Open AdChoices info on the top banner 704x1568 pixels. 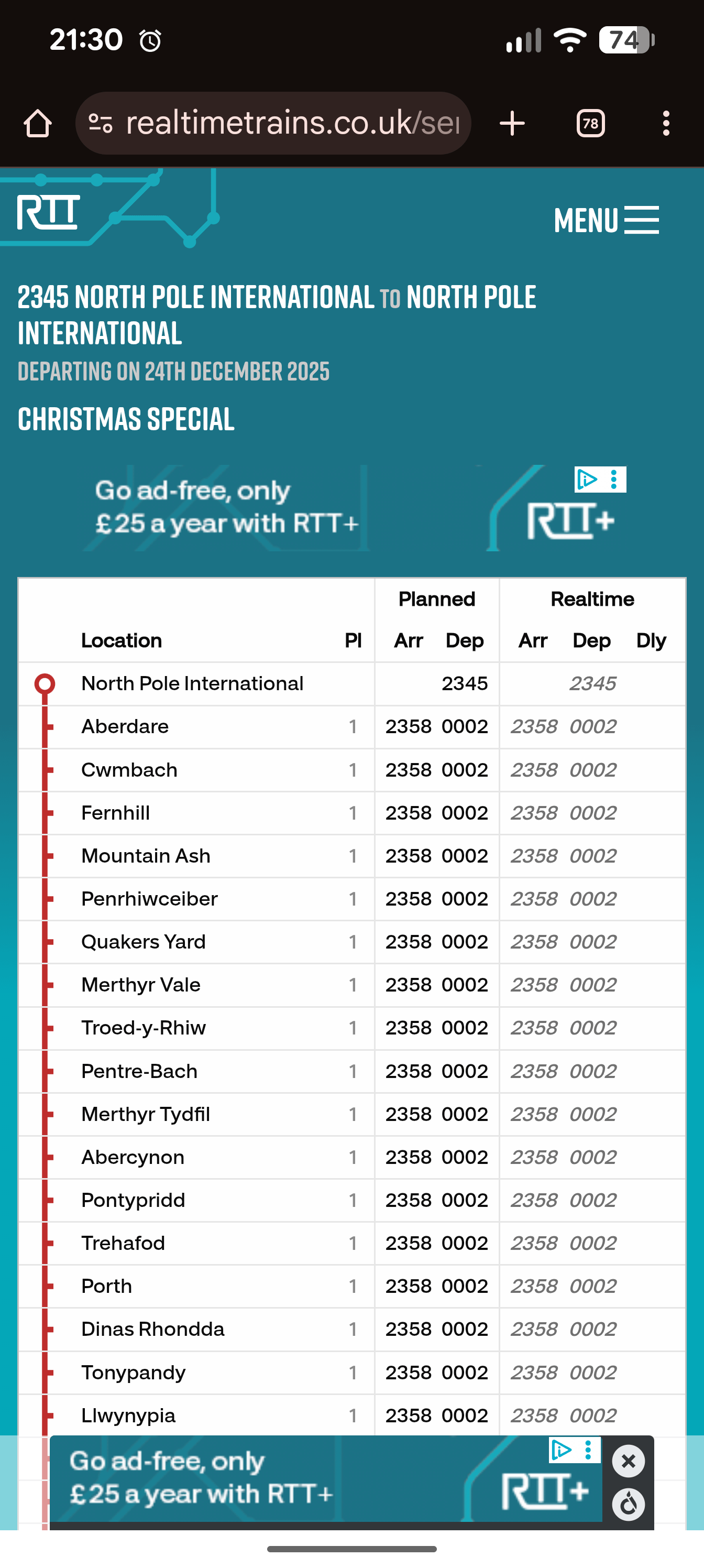point(587,480)
